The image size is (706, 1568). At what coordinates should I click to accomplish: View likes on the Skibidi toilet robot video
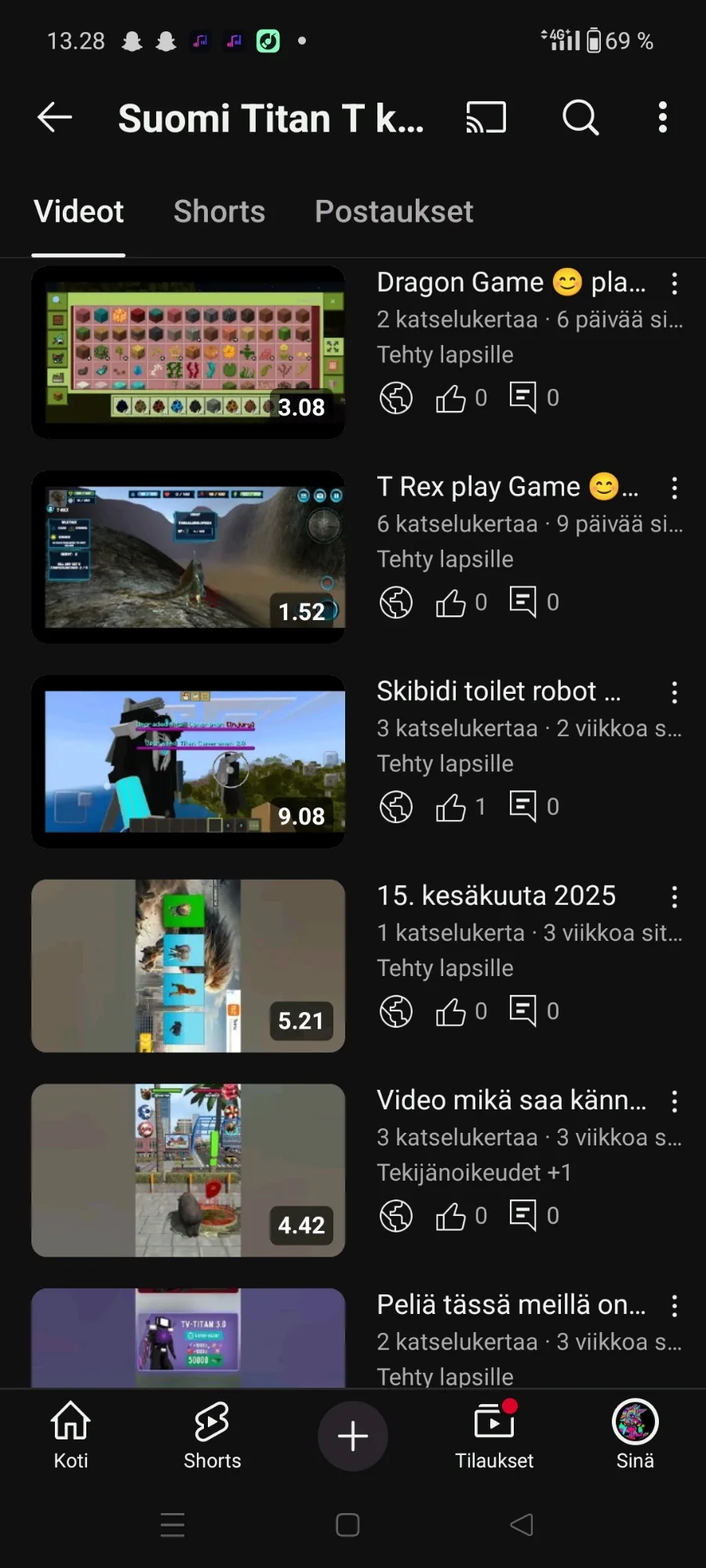coord(461,807)
